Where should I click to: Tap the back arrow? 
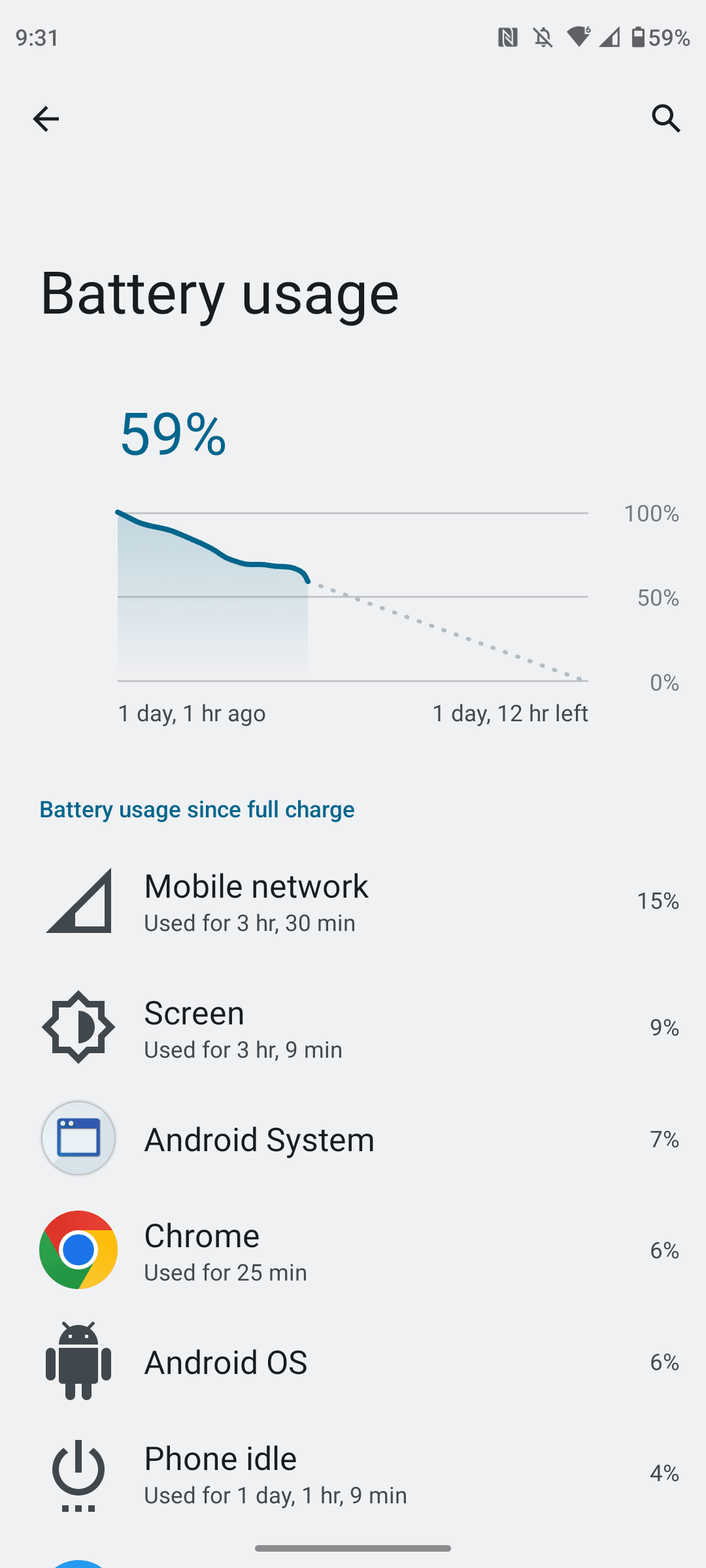[x=45, y=119]
